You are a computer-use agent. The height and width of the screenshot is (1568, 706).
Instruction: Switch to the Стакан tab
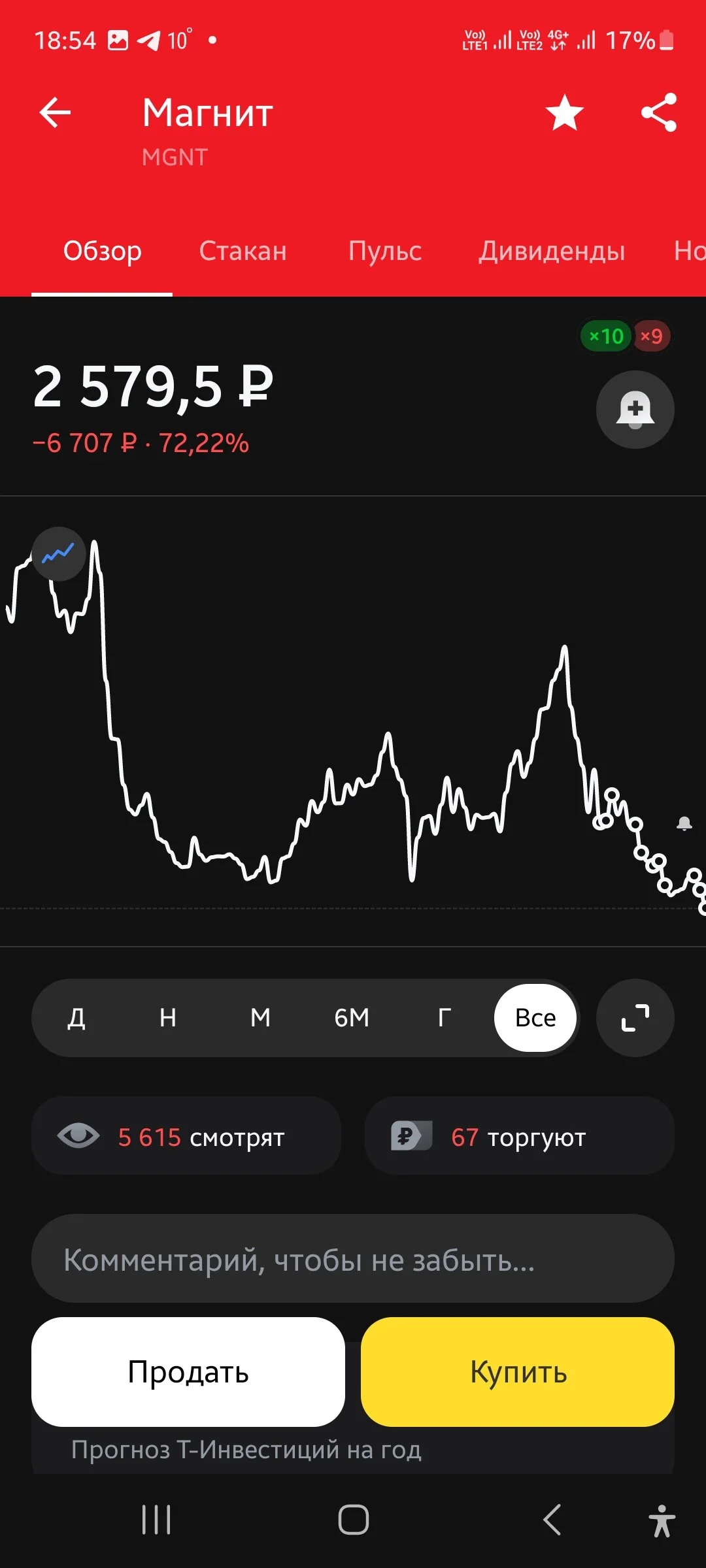[x=243, y=251]
